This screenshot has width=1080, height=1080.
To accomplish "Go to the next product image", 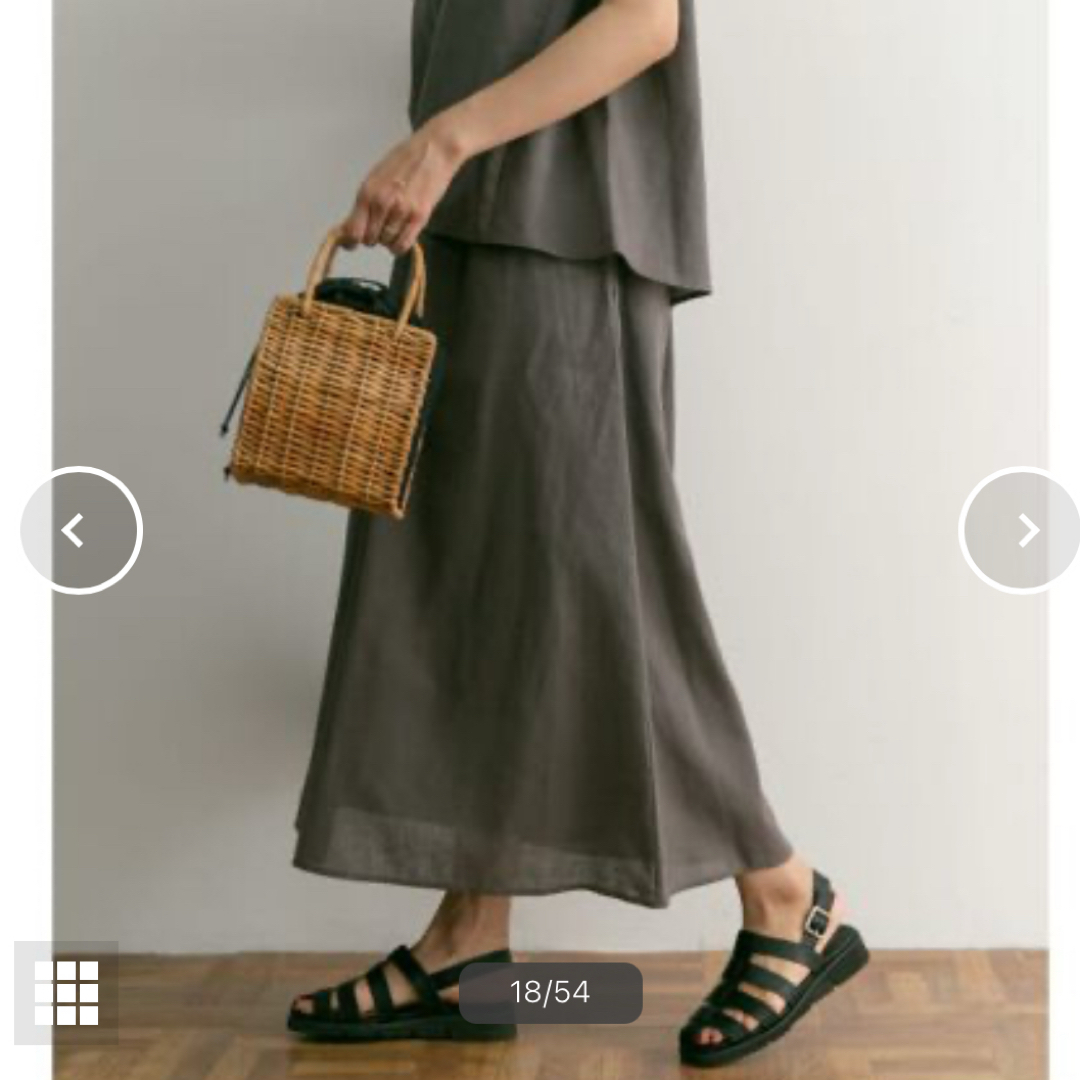I will click(x=1022, y=530).
